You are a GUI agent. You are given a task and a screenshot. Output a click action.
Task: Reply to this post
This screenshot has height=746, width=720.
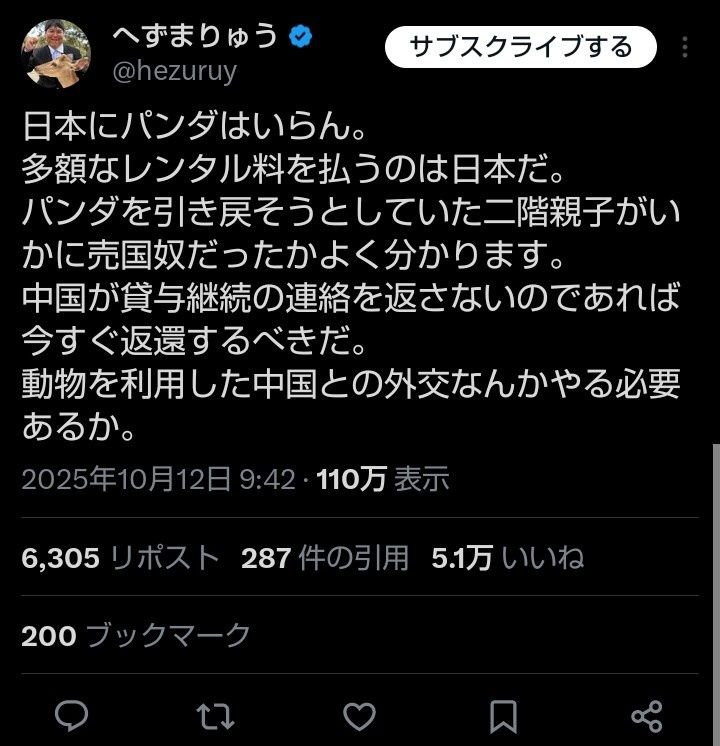coord(71,715)
